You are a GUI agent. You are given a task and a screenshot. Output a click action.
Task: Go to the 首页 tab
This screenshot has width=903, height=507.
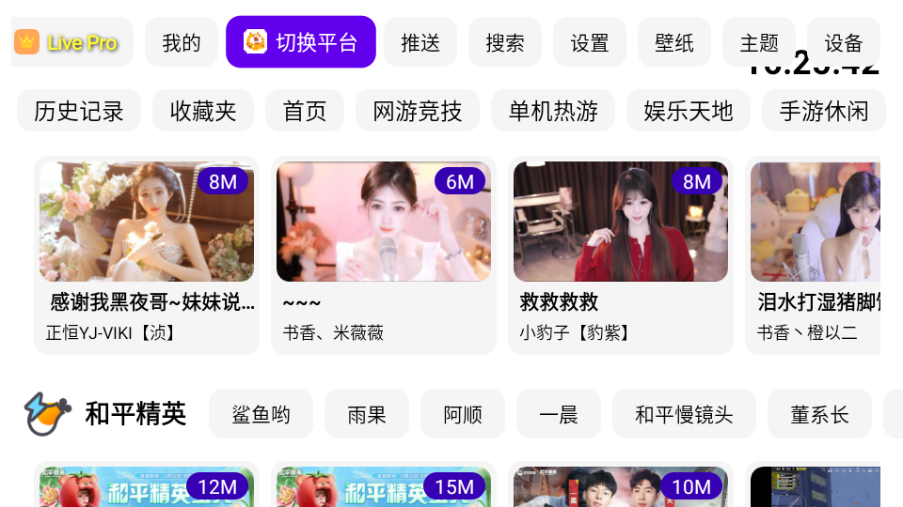pos(304,111)
